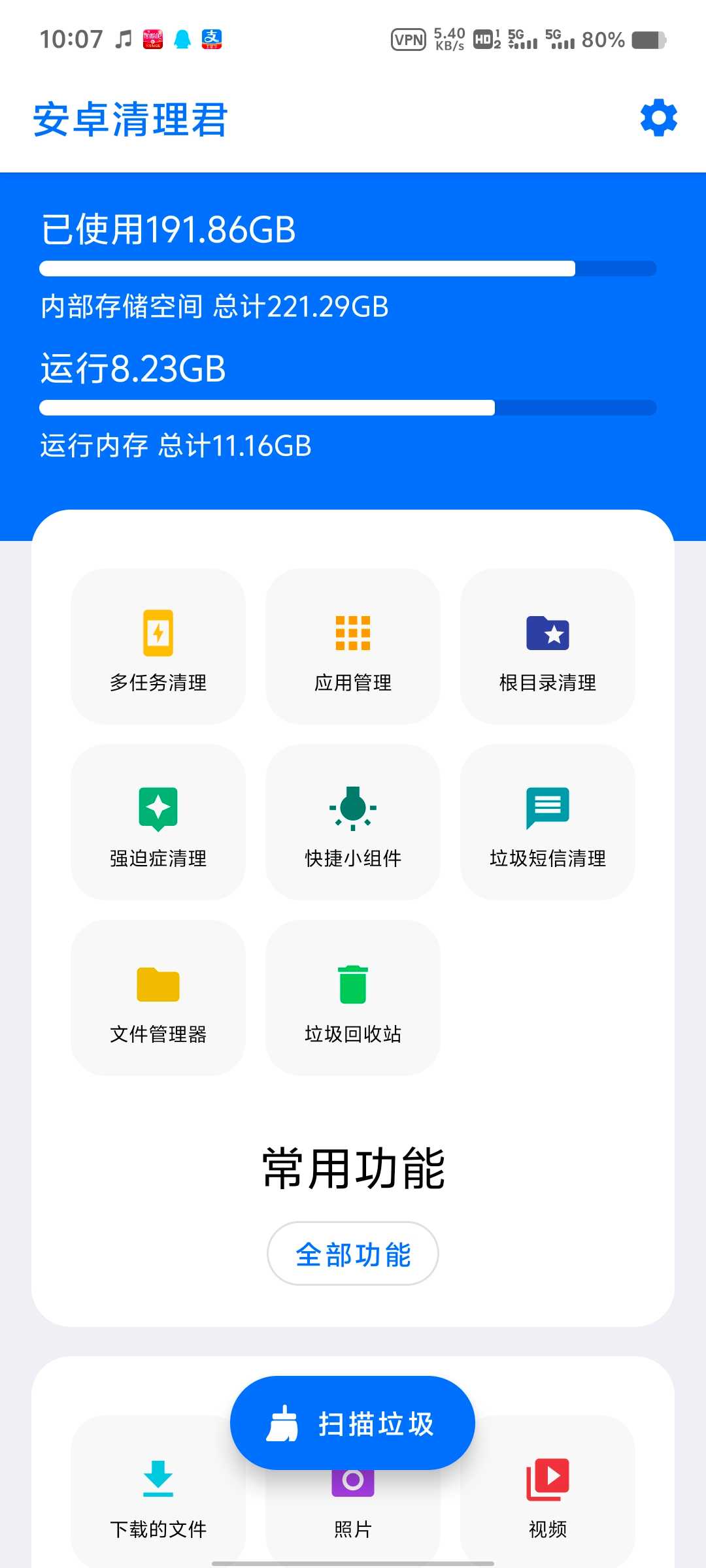
Task: Open the 文件管理器 file manager
Action: (157, 996)
